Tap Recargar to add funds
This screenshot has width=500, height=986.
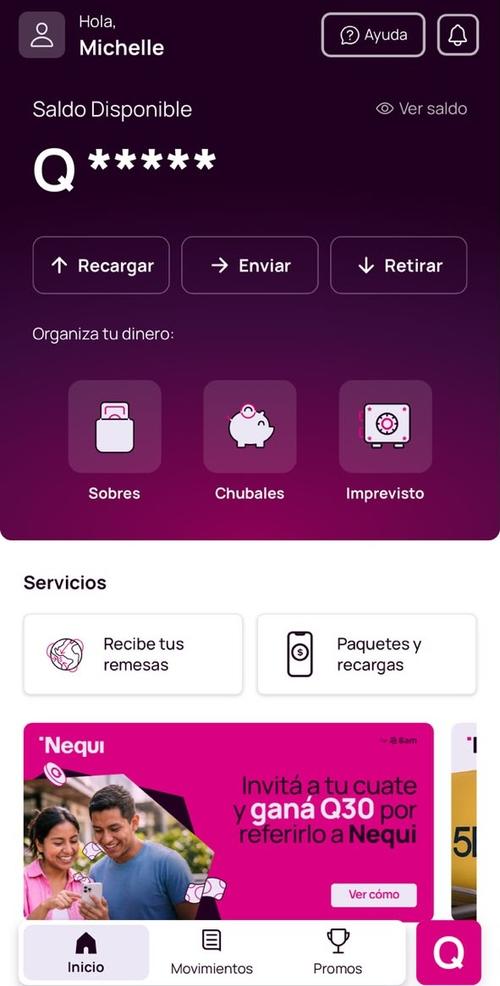(101, 265)
